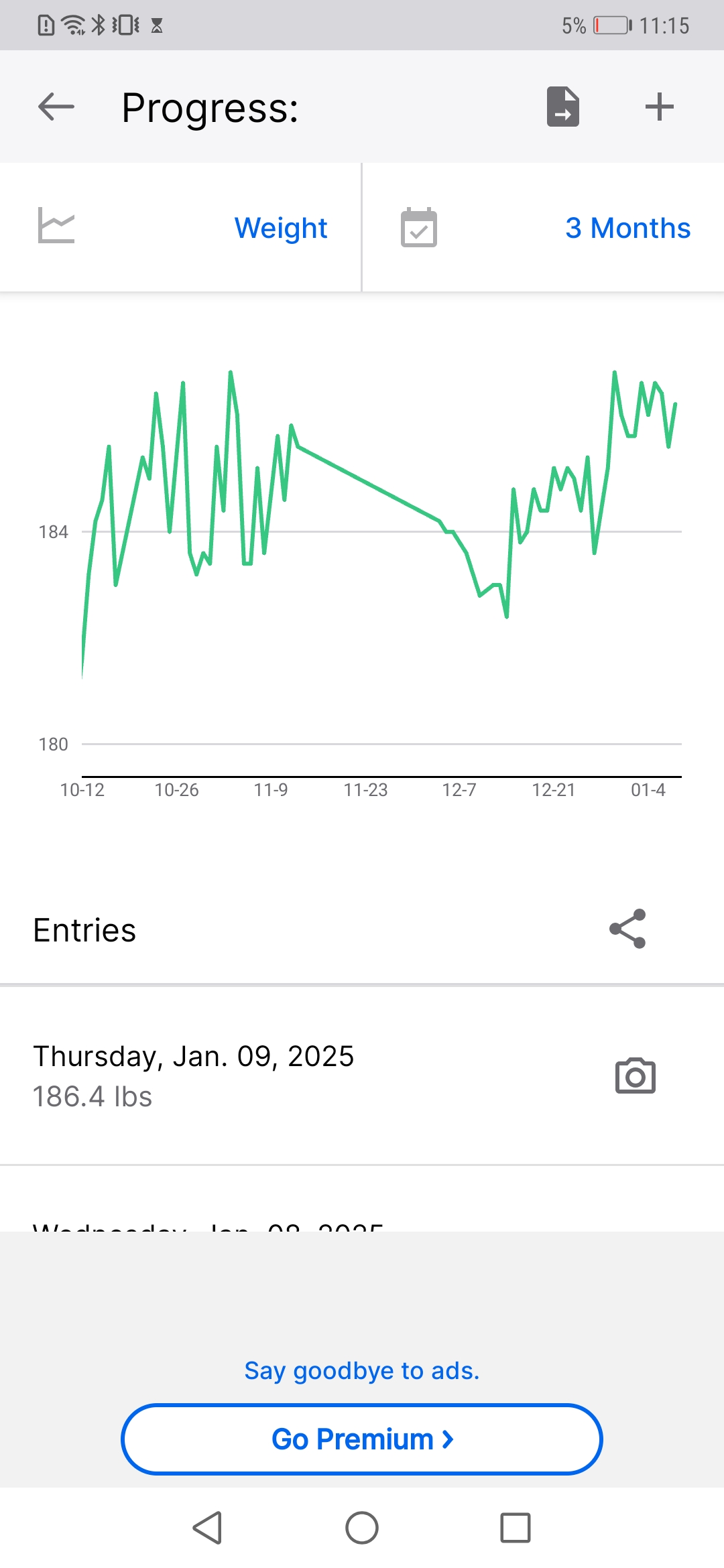Change the Weight measurement type

280,228
